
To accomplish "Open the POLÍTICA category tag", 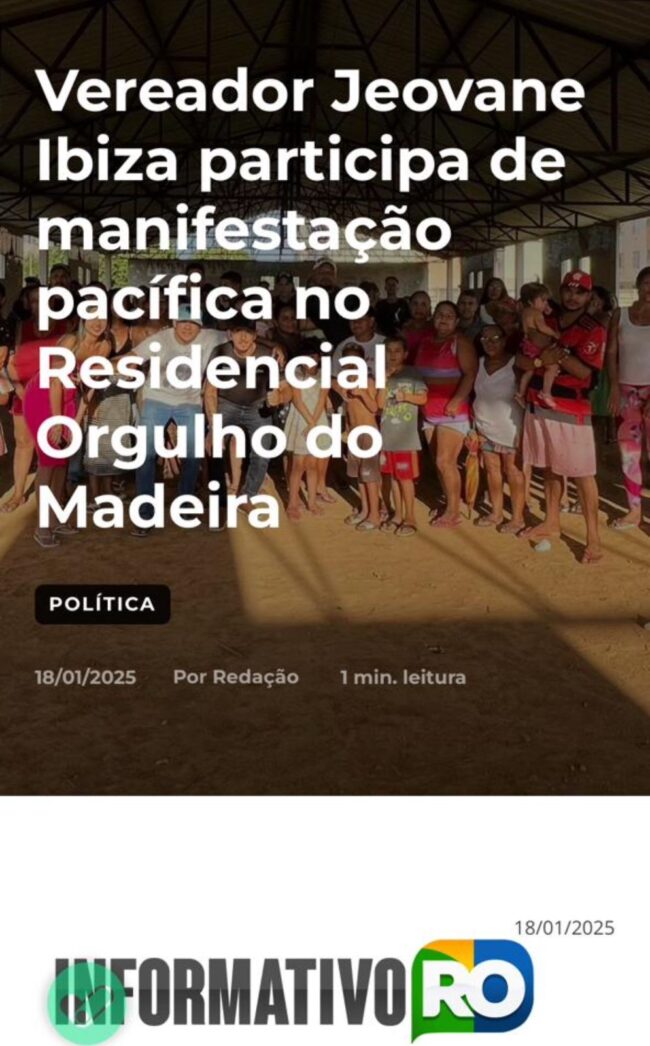I will (102, 604).
